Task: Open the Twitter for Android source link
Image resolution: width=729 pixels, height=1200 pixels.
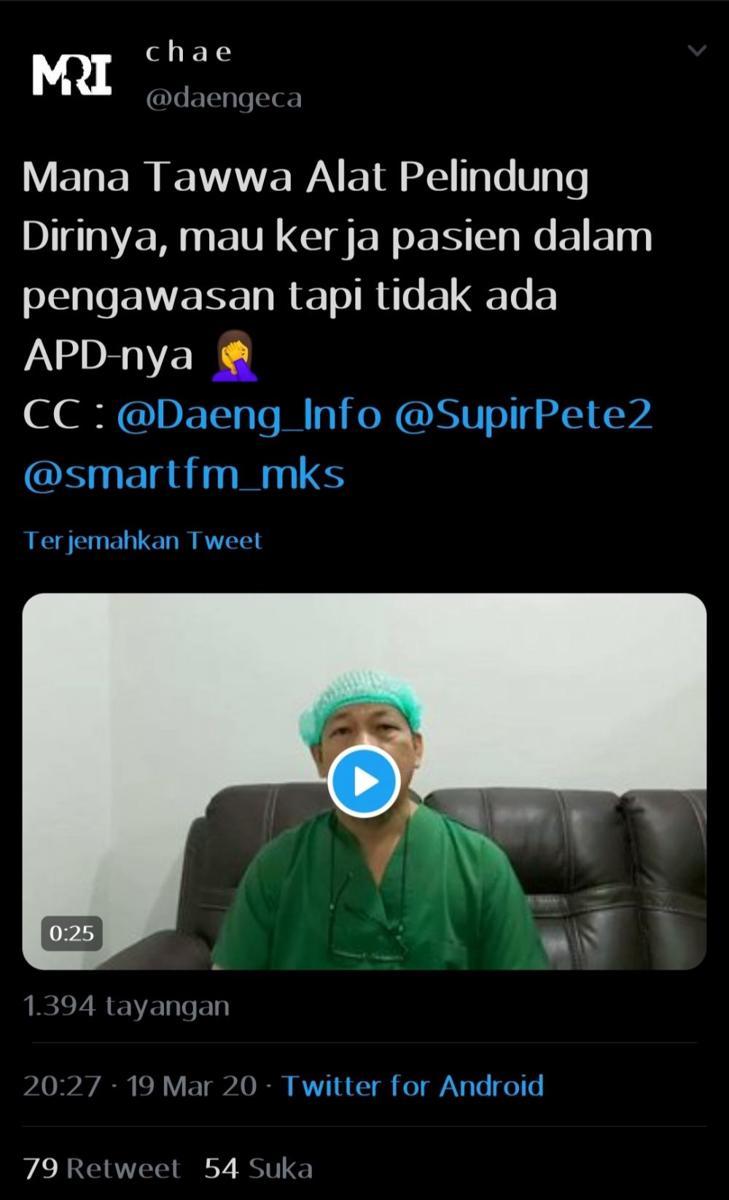Action: pos(412,1086)
